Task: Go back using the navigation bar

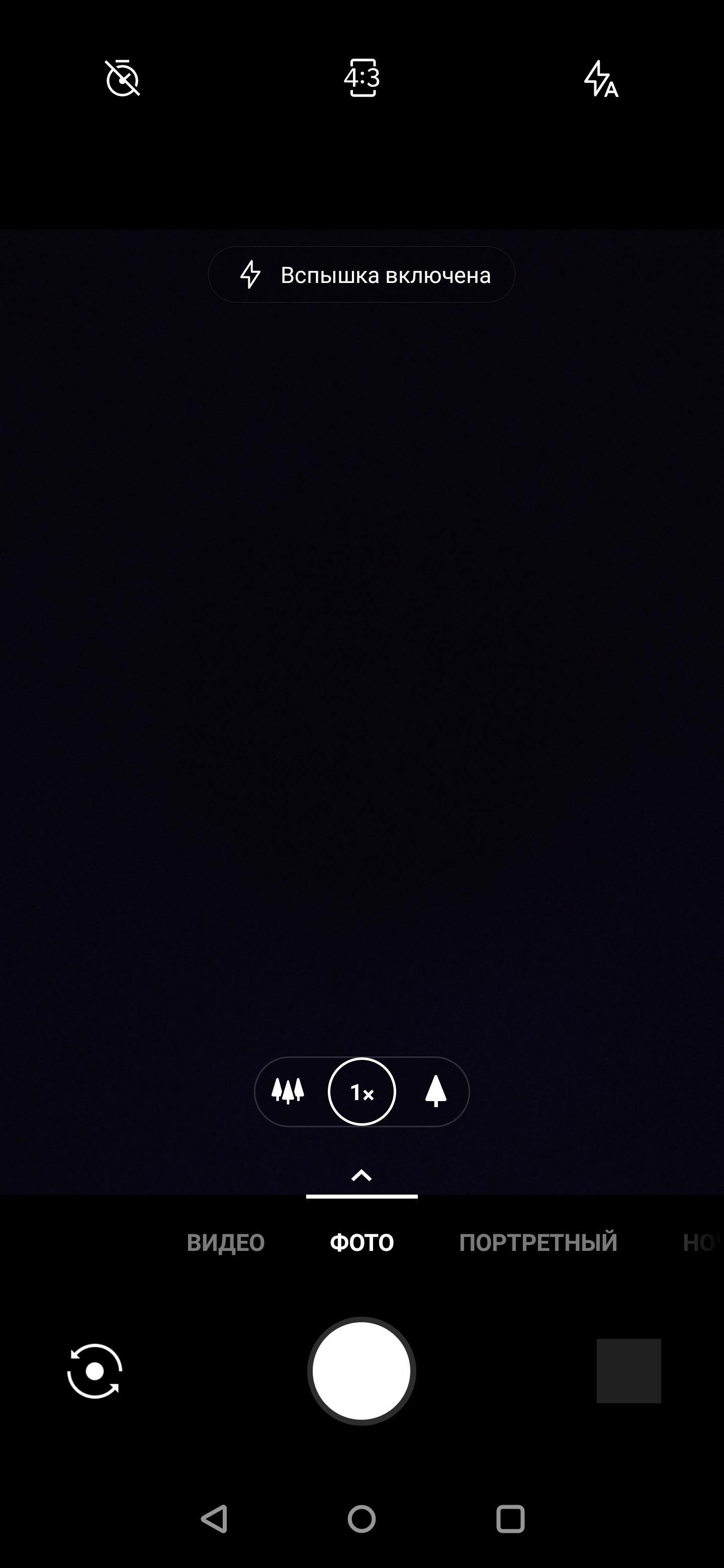Action: [x=214, y=1519]
